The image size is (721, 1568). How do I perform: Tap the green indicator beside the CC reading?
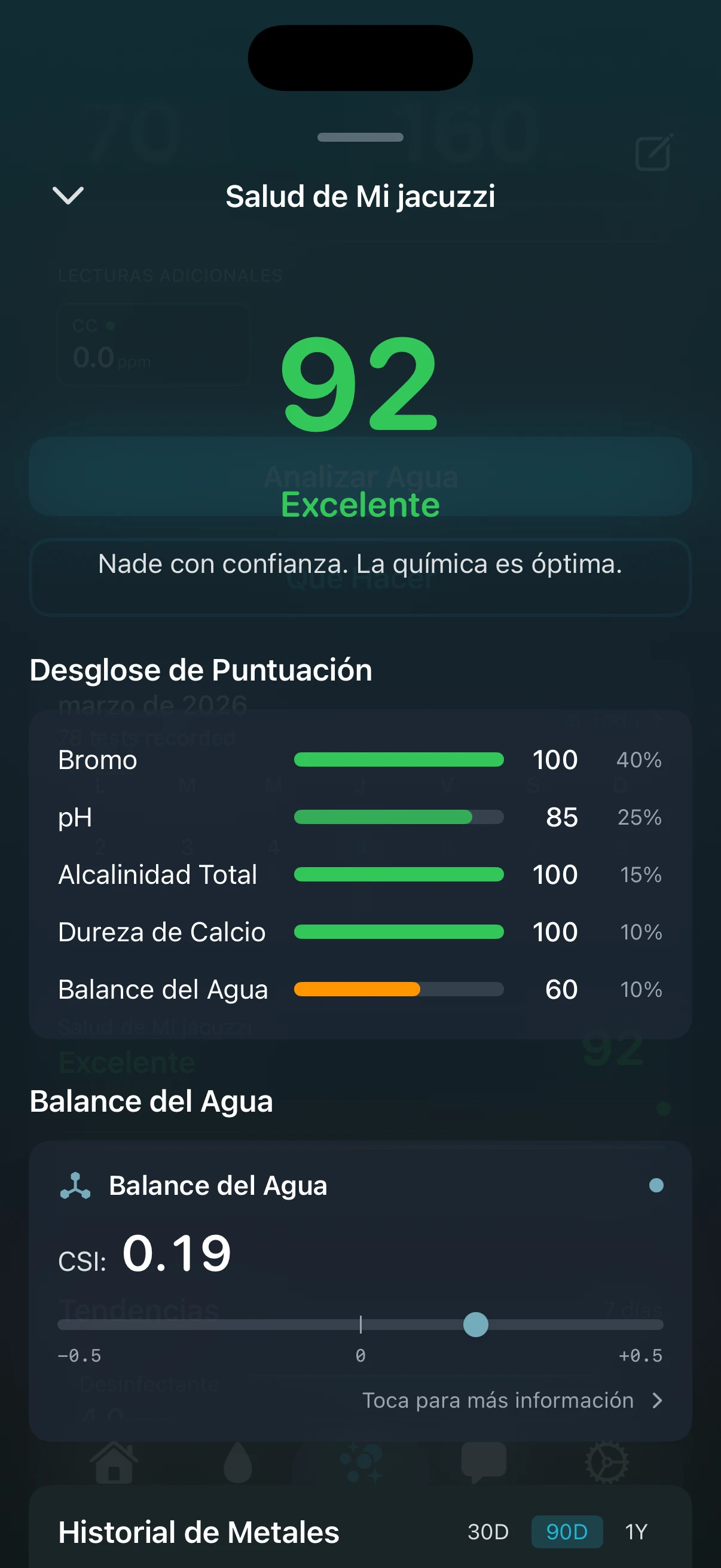pyautogui.click(x=109, y=325)
